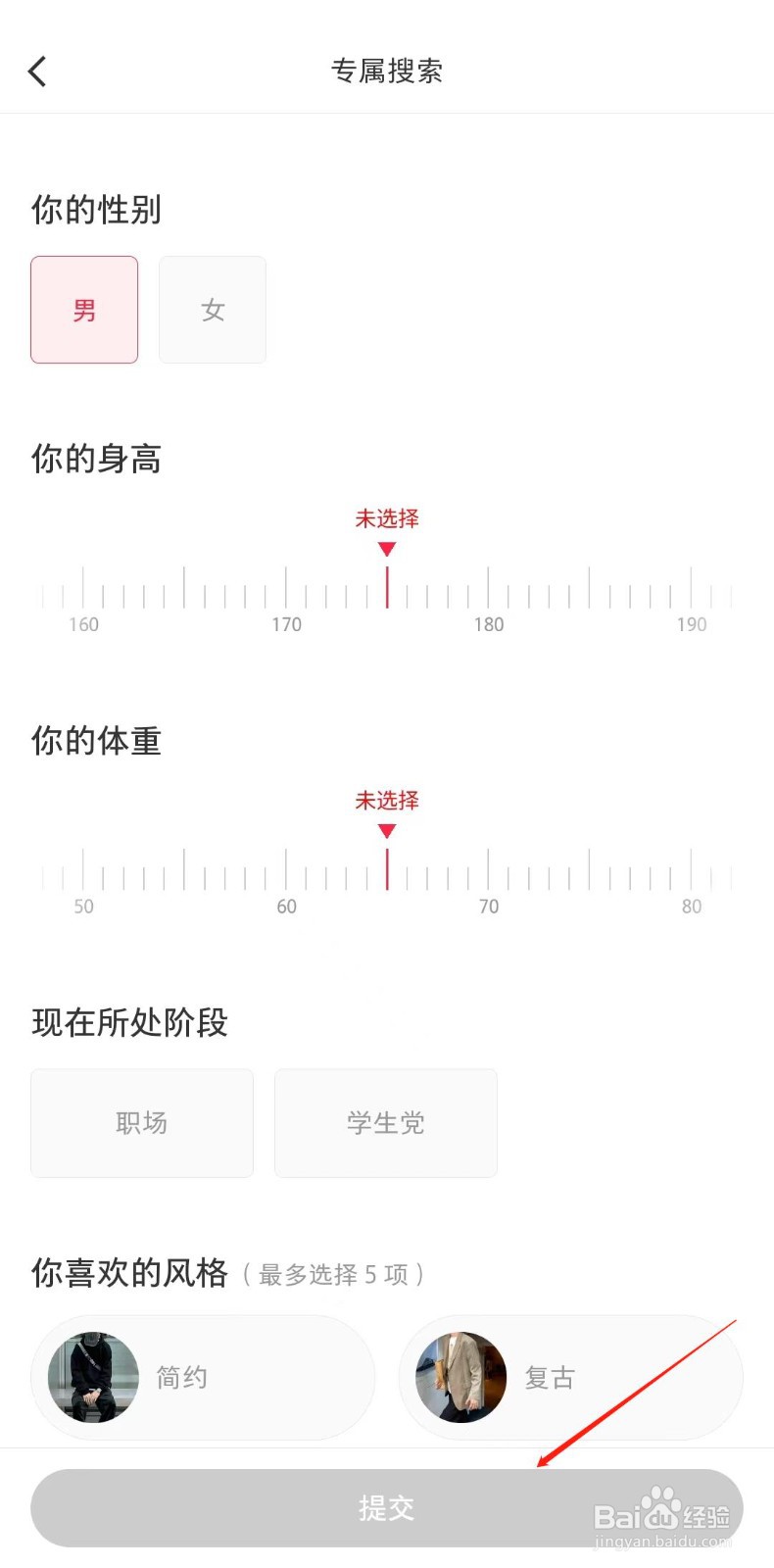The image size is (774, 1568).
Task: Tap 未选择 marker above the height ruler
Action: [386, 519]
